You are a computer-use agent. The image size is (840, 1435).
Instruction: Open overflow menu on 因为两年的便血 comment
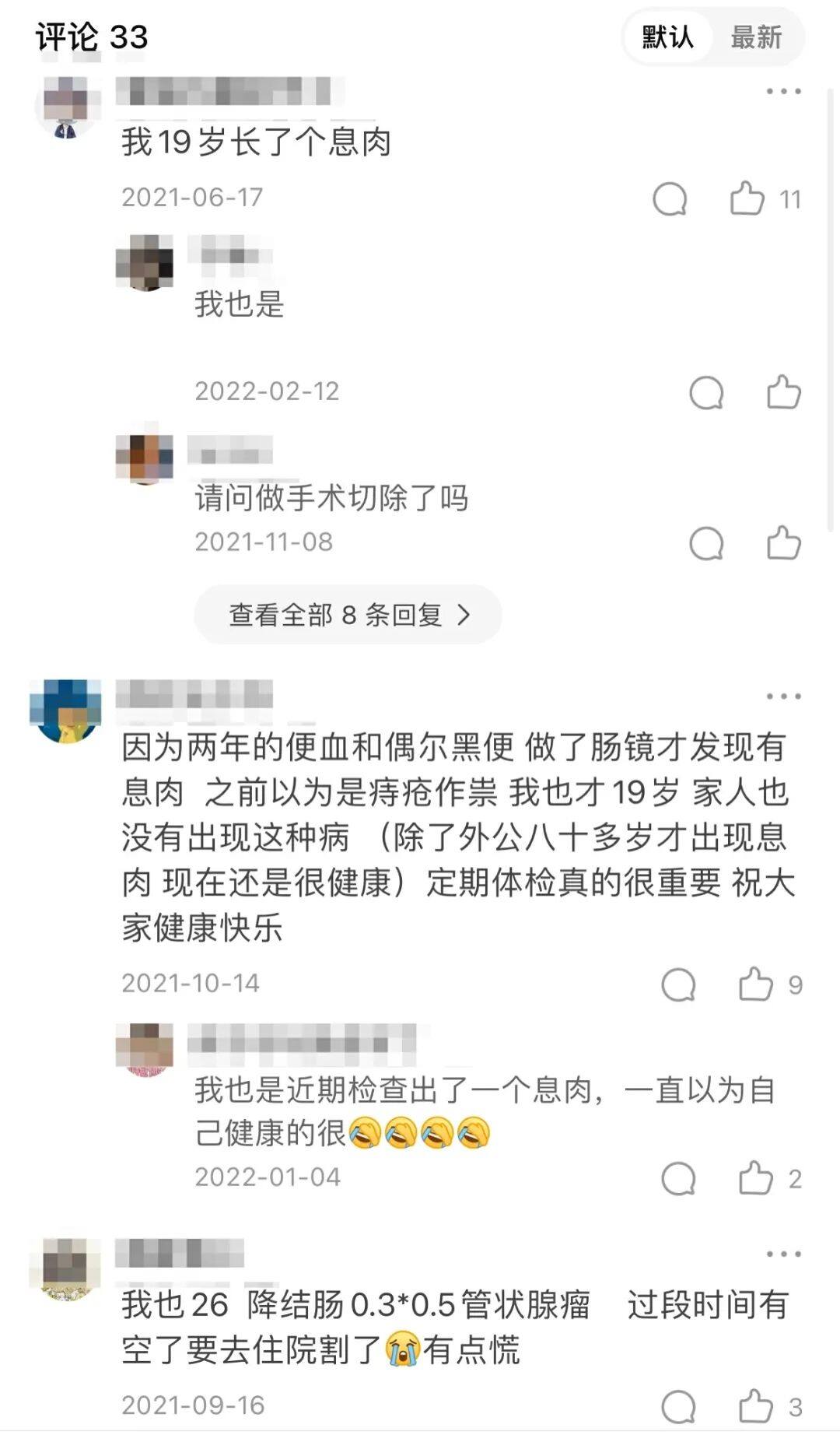[782, 696]
